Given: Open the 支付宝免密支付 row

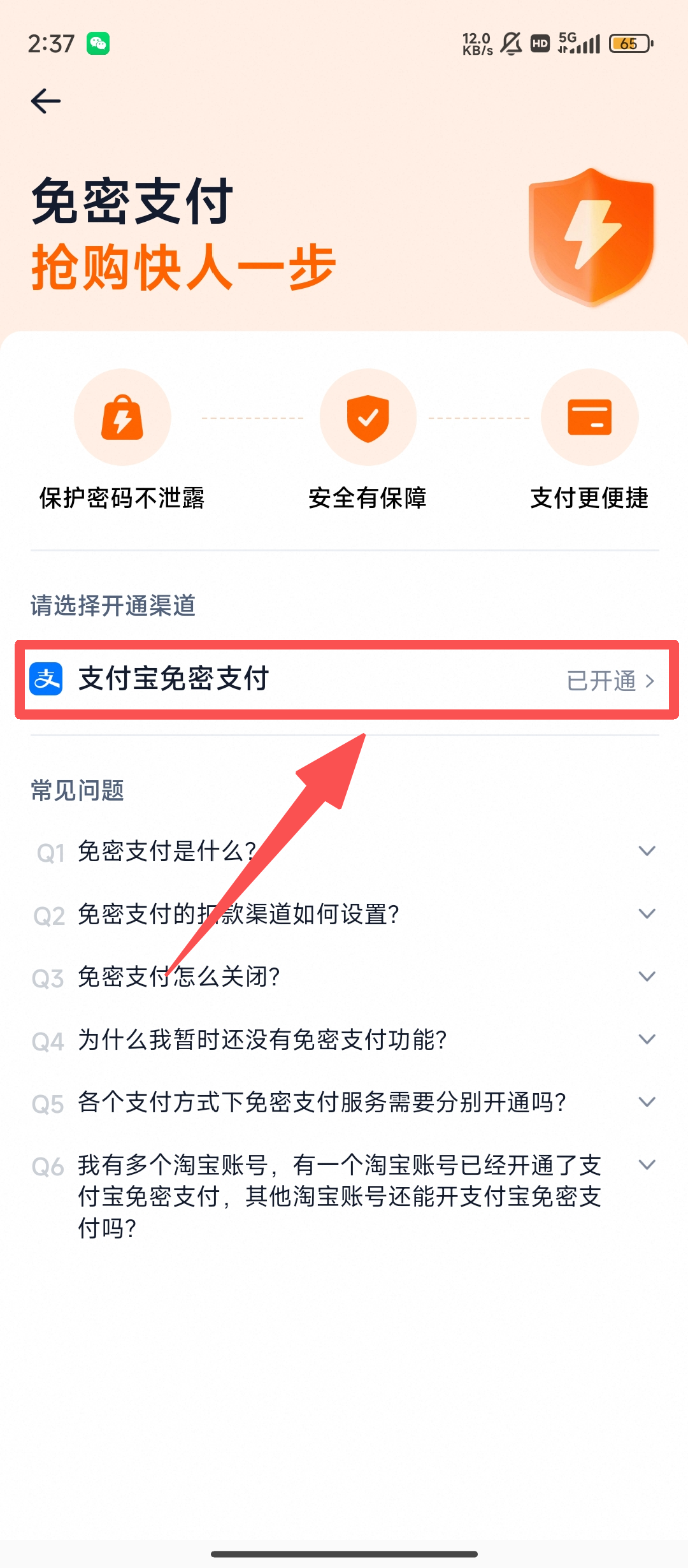Looking at the screenshot, I should (344, 679).
